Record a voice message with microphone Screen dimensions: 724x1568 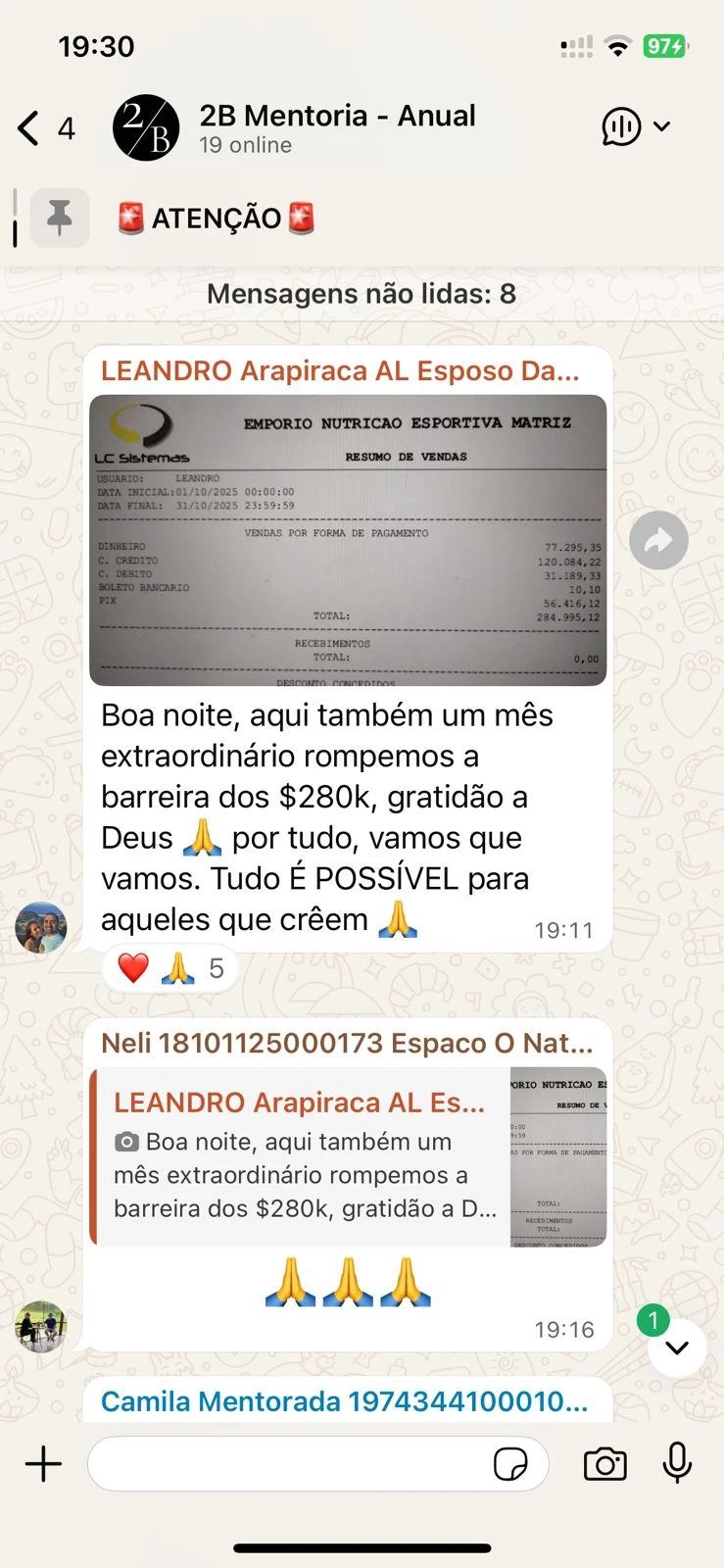click(677, 1464)
